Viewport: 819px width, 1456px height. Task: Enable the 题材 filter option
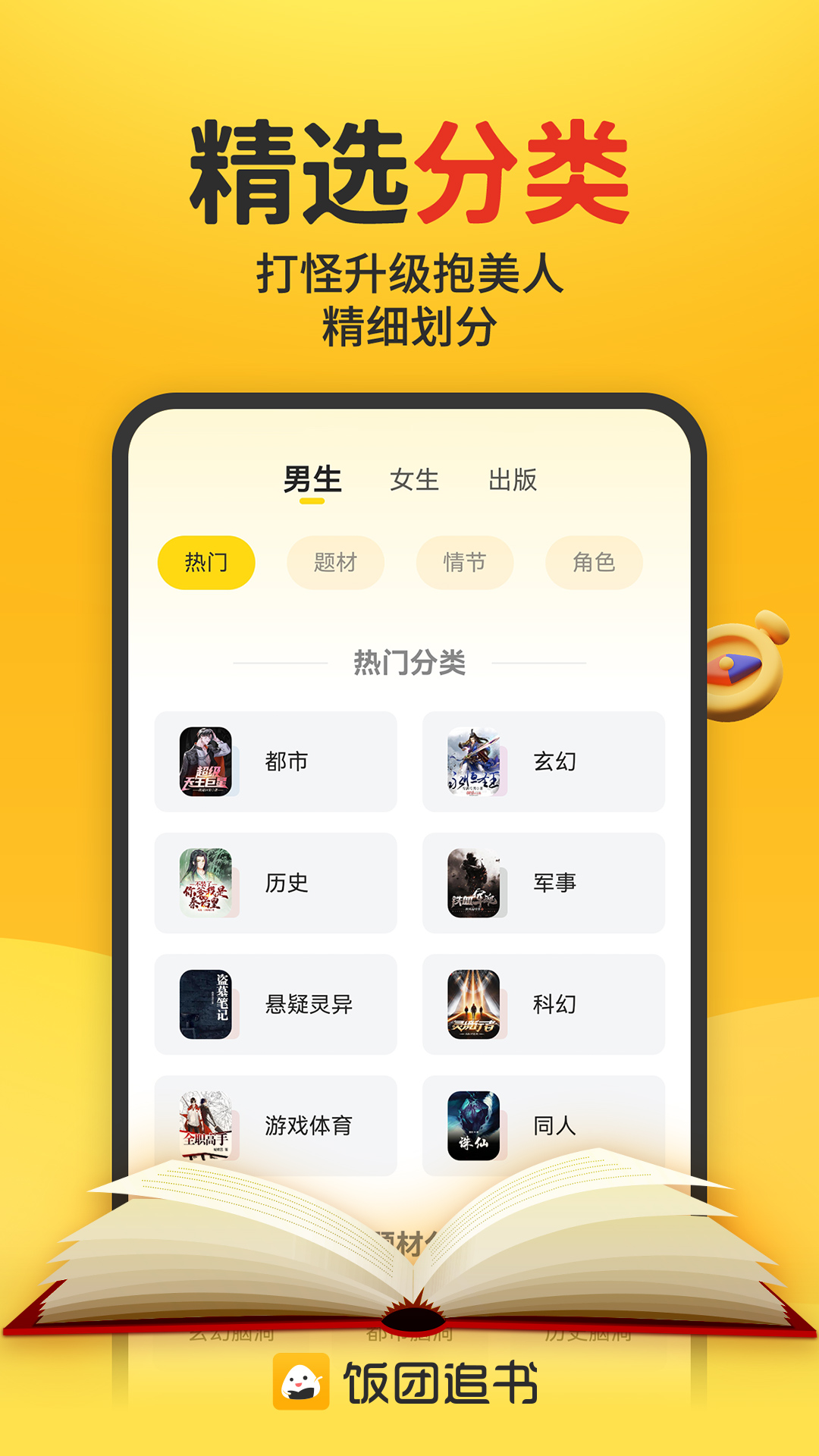point(336,562)
